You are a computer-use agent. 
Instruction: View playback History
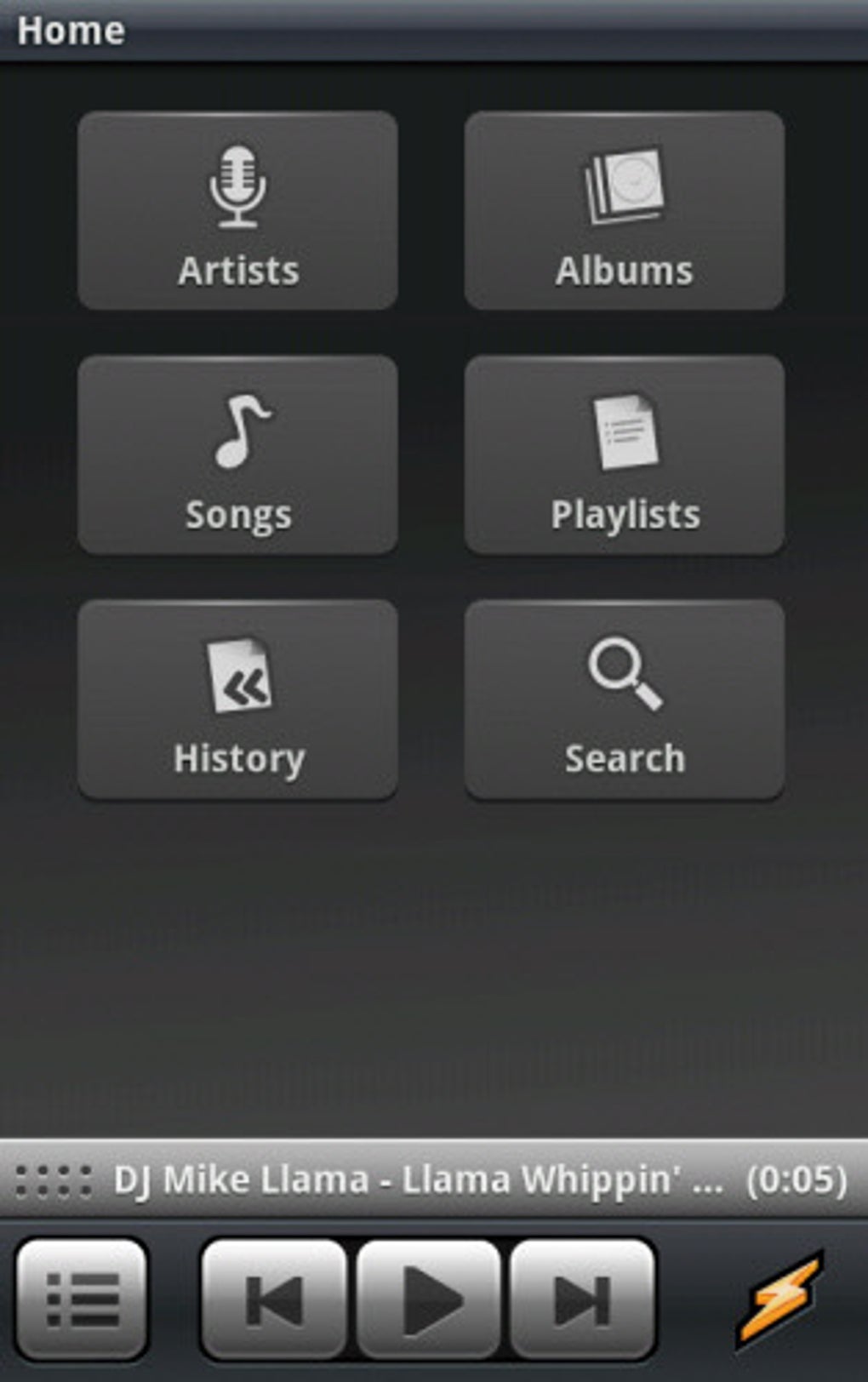(237, 700)
